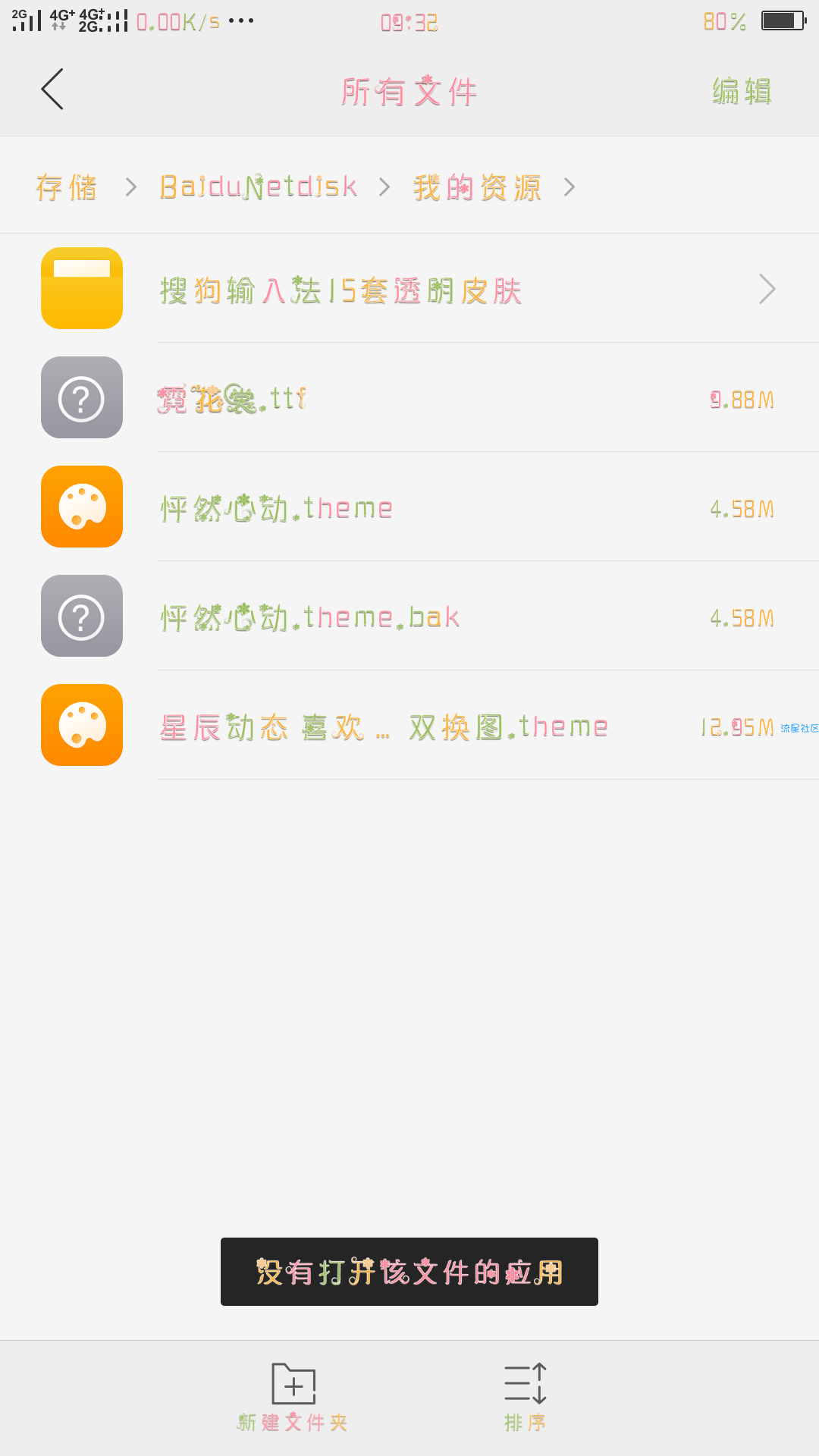The height and width of the screenshot is (1456, 819).
Task: Open the file 怦然心动.theme
Action: (x=409, y=507)
